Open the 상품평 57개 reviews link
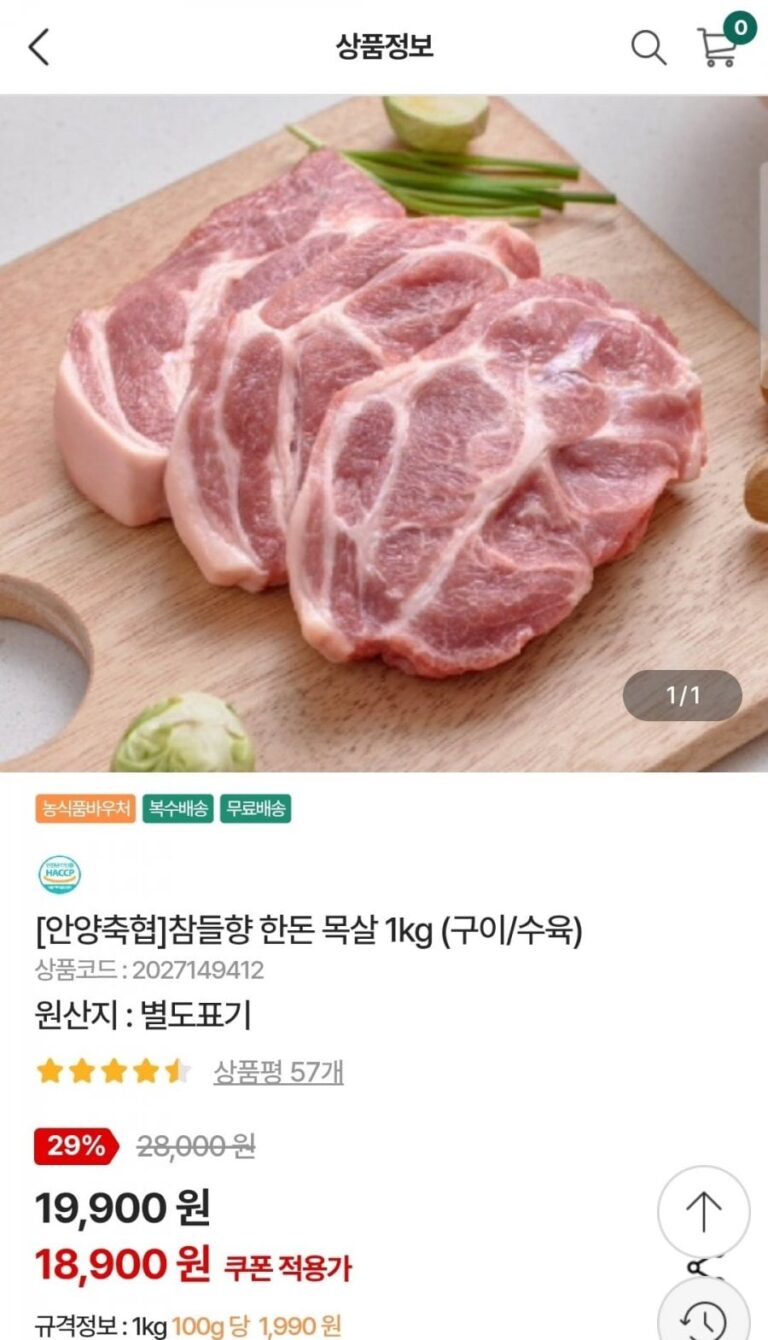768x1340 pixels. coord(278,1072)
